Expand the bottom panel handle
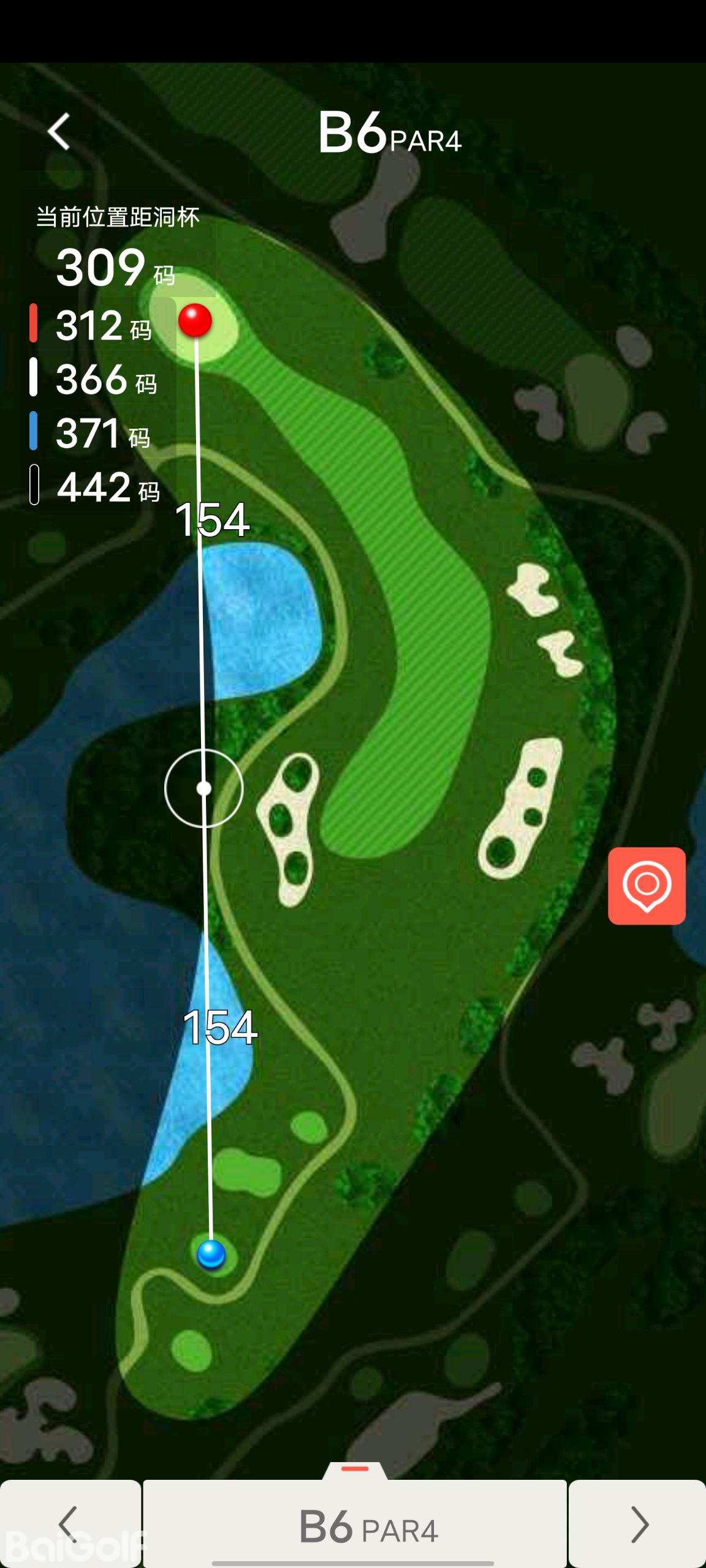 coord(355,1470)
